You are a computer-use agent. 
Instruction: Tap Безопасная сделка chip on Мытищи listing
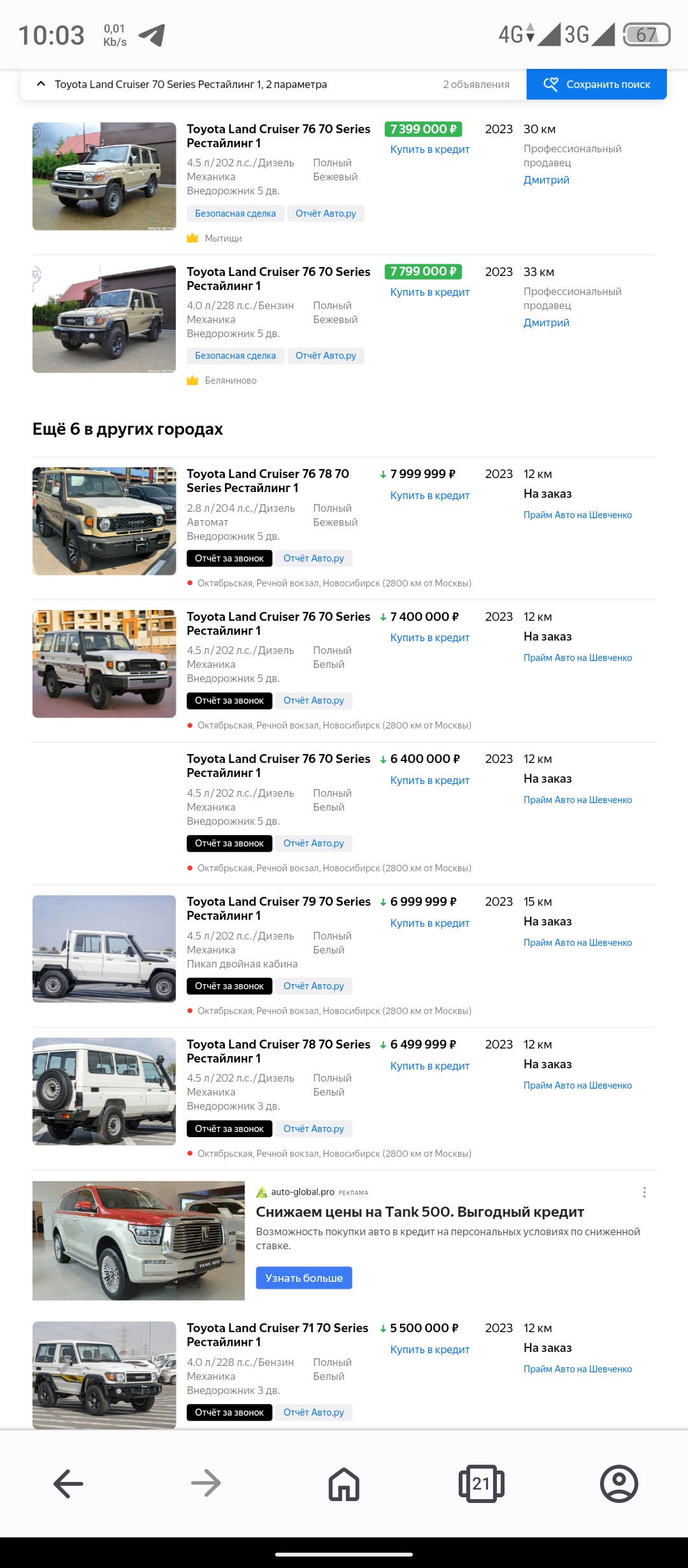[x=235, y=214]
